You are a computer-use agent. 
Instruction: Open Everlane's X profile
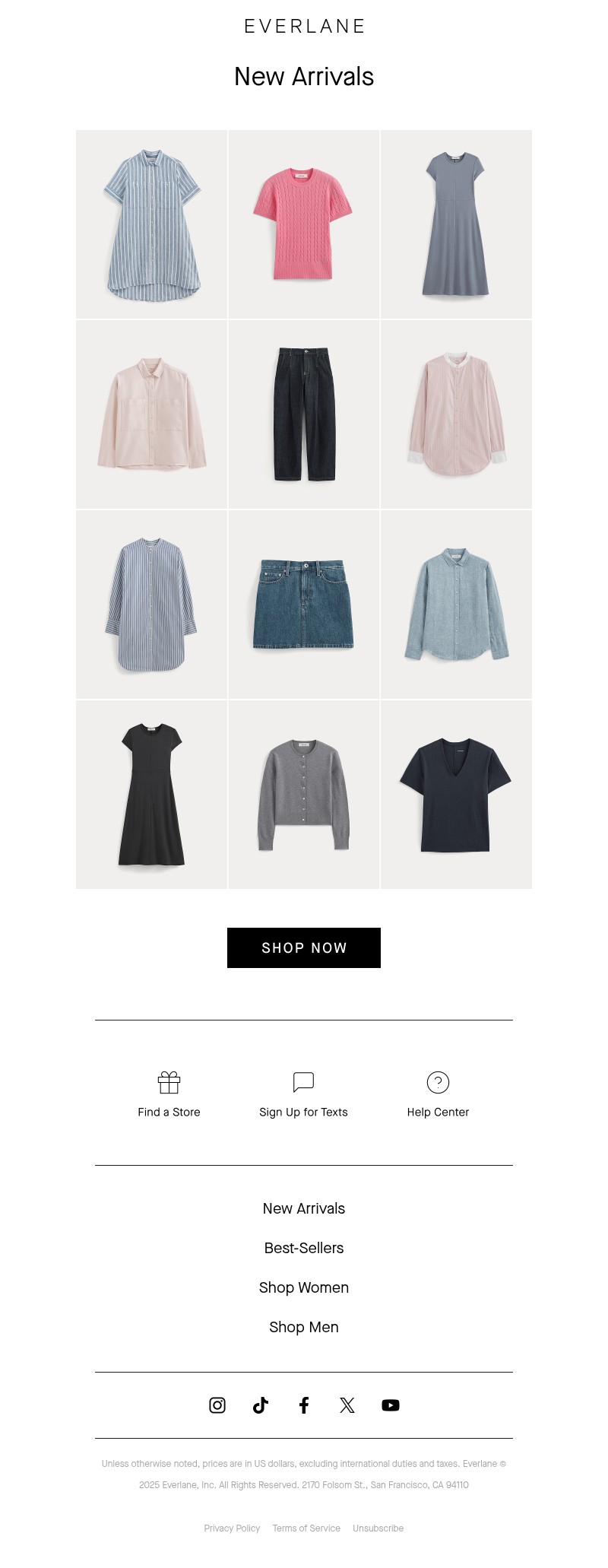click(347, 1405)
